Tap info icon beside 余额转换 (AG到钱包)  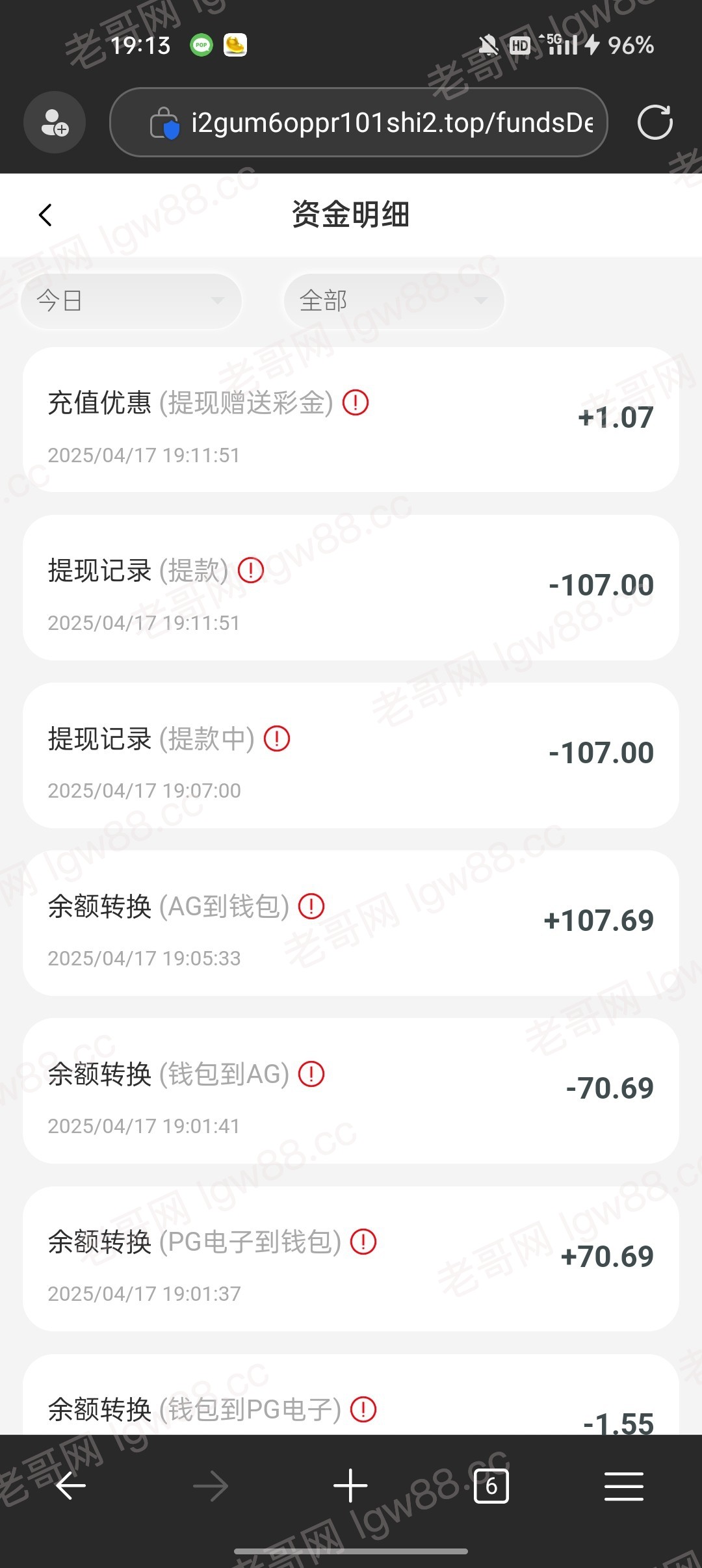[x=311, y=906]
